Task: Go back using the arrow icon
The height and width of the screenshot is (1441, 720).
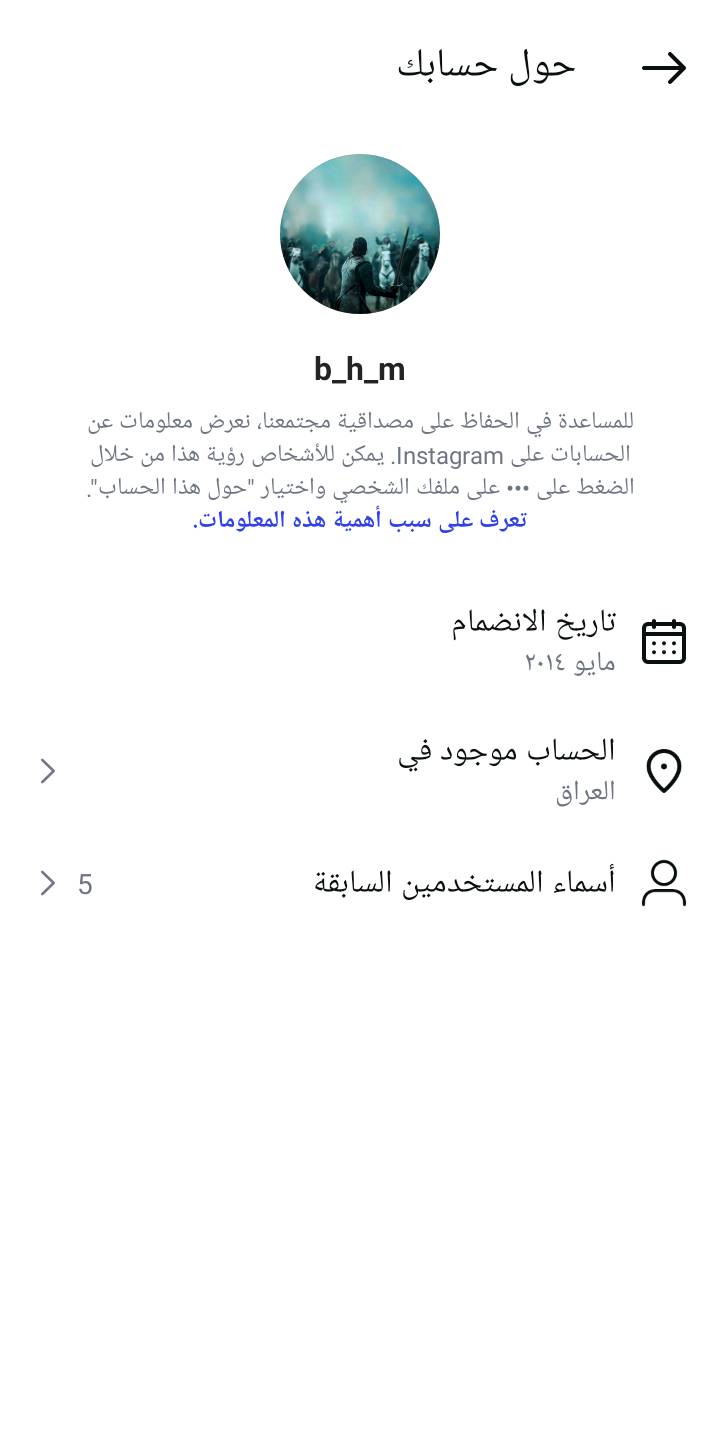Action: pos(664,68)
